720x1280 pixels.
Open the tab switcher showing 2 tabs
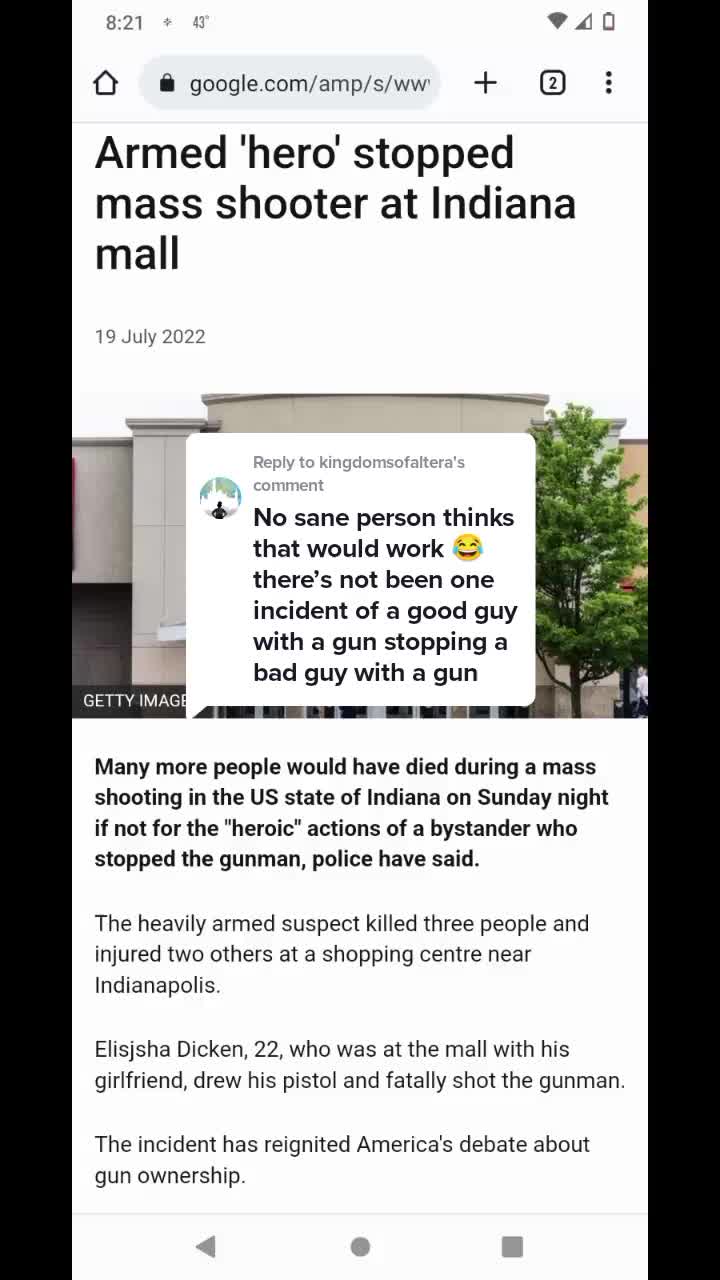pos(552,83)
